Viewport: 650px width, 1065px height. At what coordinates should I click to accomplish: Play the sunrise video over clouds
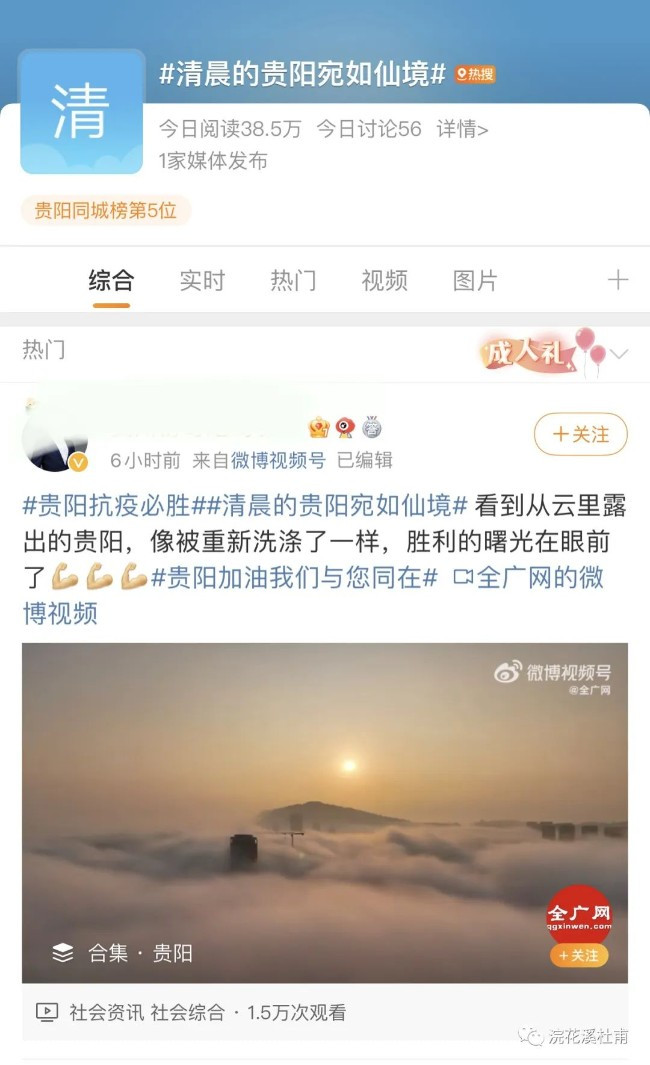pyautogui.click(x=324, y=800)
